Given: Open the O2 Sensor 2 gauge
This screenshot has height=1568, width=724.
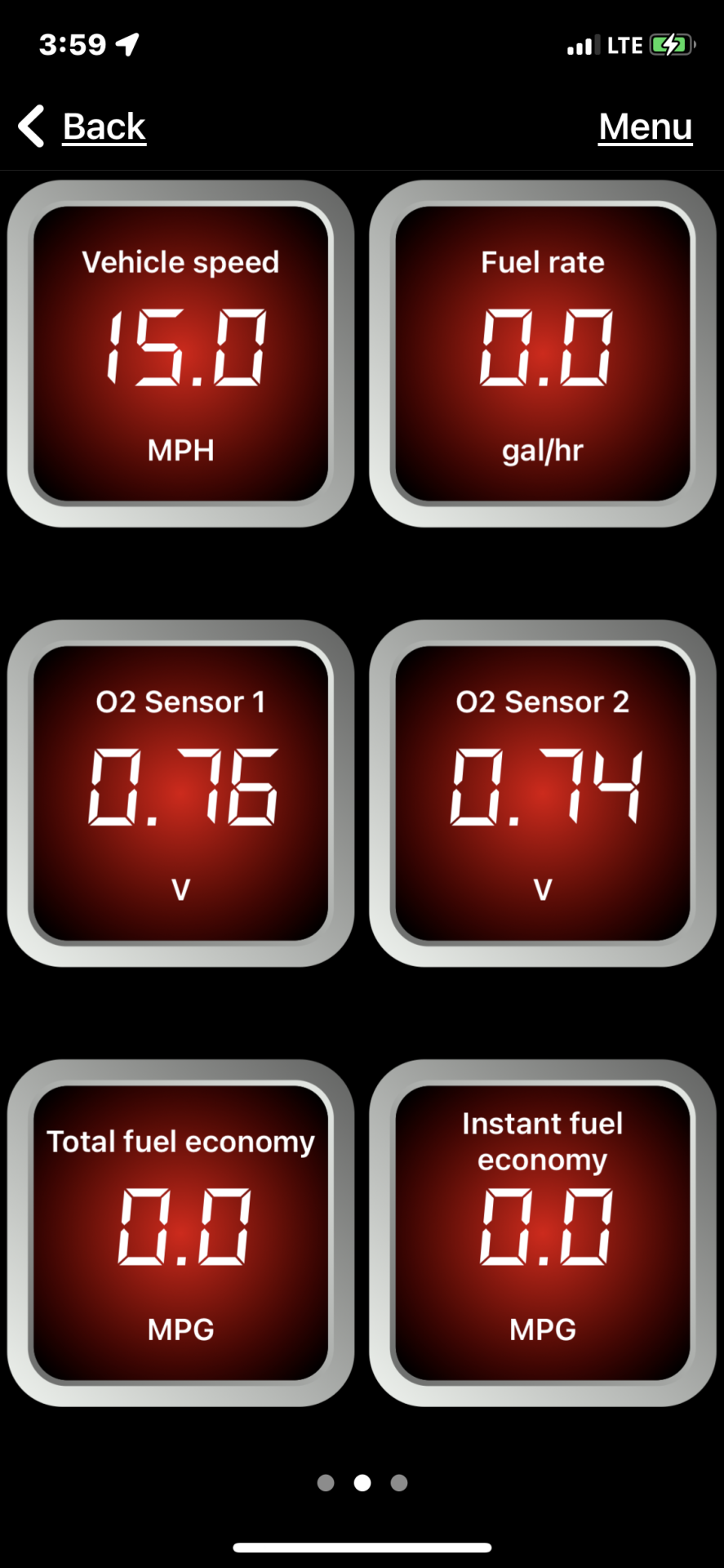Looking at the screenshot, I should pos(543,793).
